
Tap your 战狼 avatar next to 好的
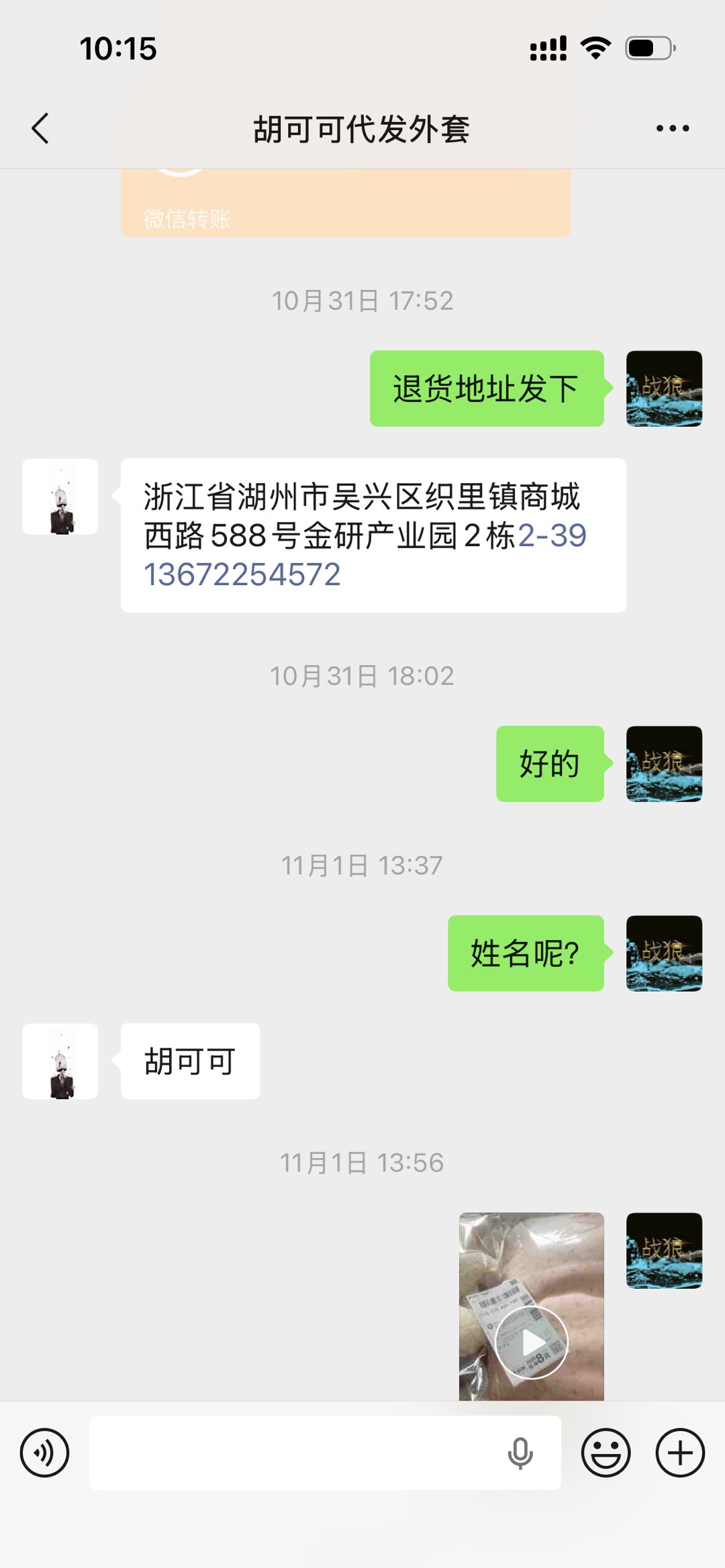pyautogui.click(x=664, y=764)
